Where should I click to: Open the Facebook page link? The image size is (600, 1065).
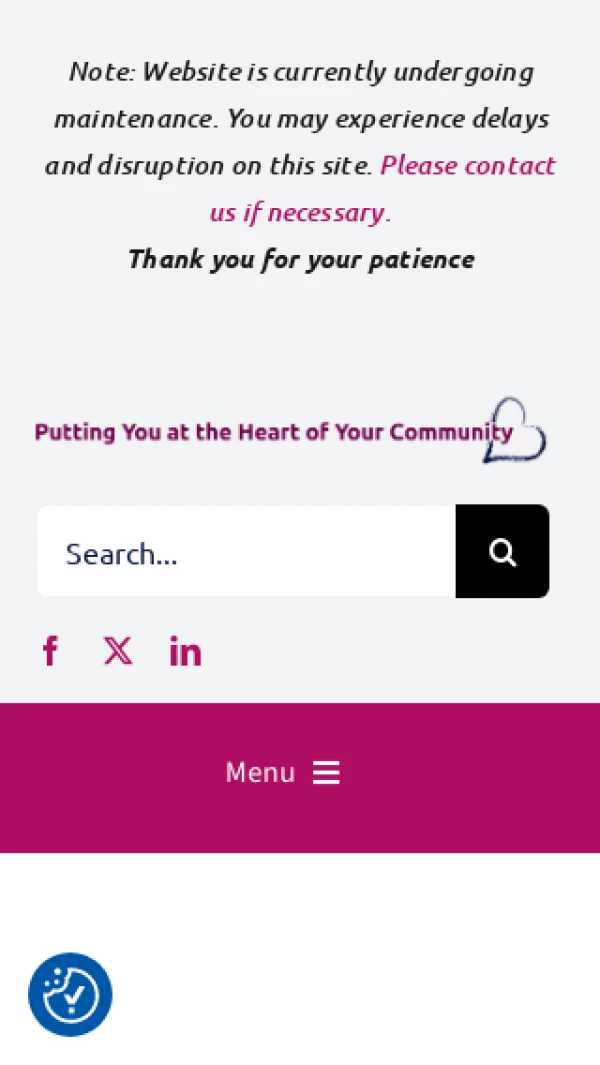[50, 651]
